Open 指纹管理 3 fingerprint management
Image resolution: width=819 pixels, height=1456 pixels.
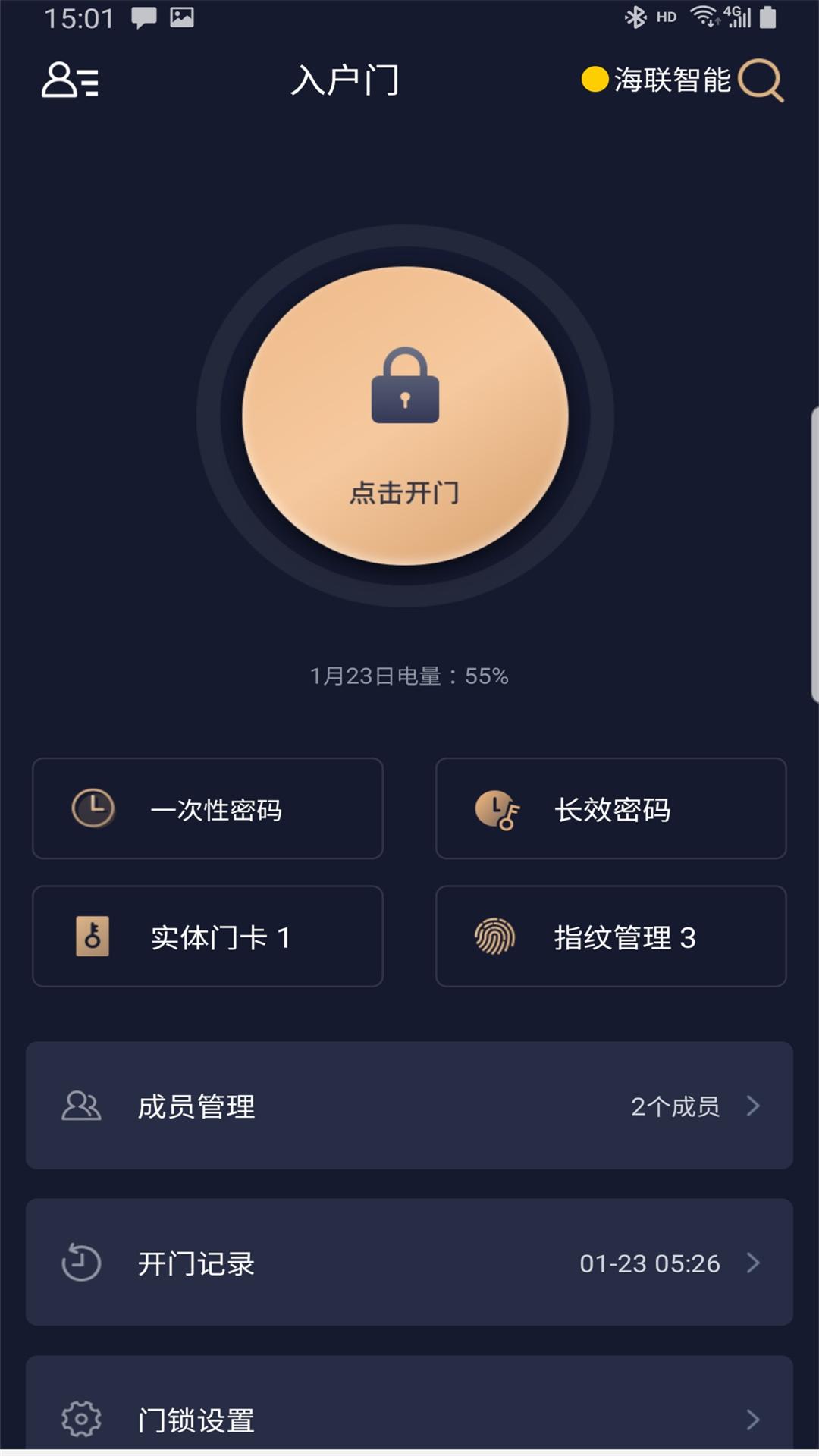[611, 937]
